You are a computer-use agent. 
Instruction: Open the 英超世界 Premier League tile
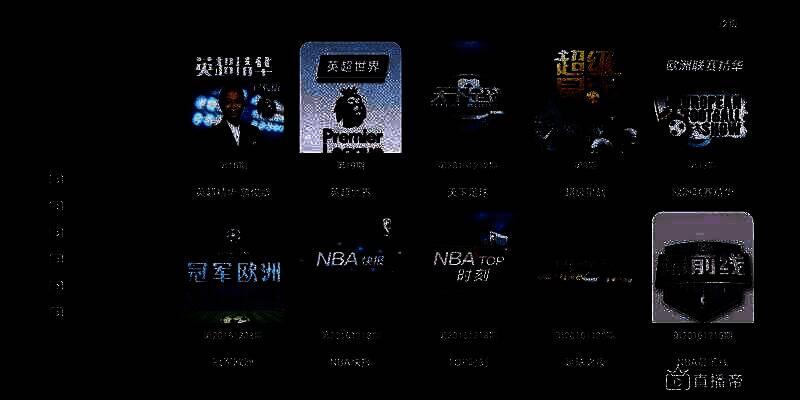tap(350, 98)
